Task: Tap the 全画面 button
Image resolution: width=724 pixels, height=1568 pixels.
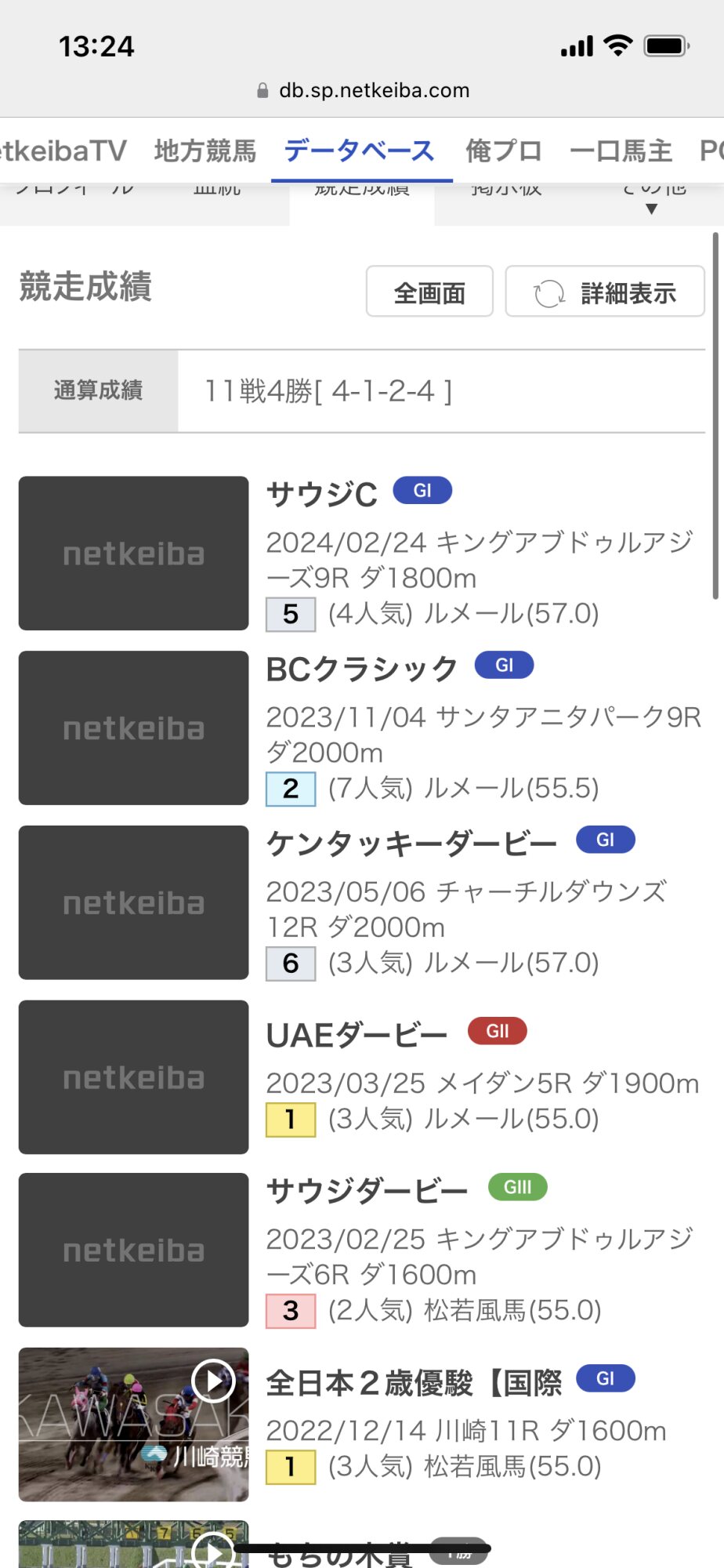Action: 429,292
